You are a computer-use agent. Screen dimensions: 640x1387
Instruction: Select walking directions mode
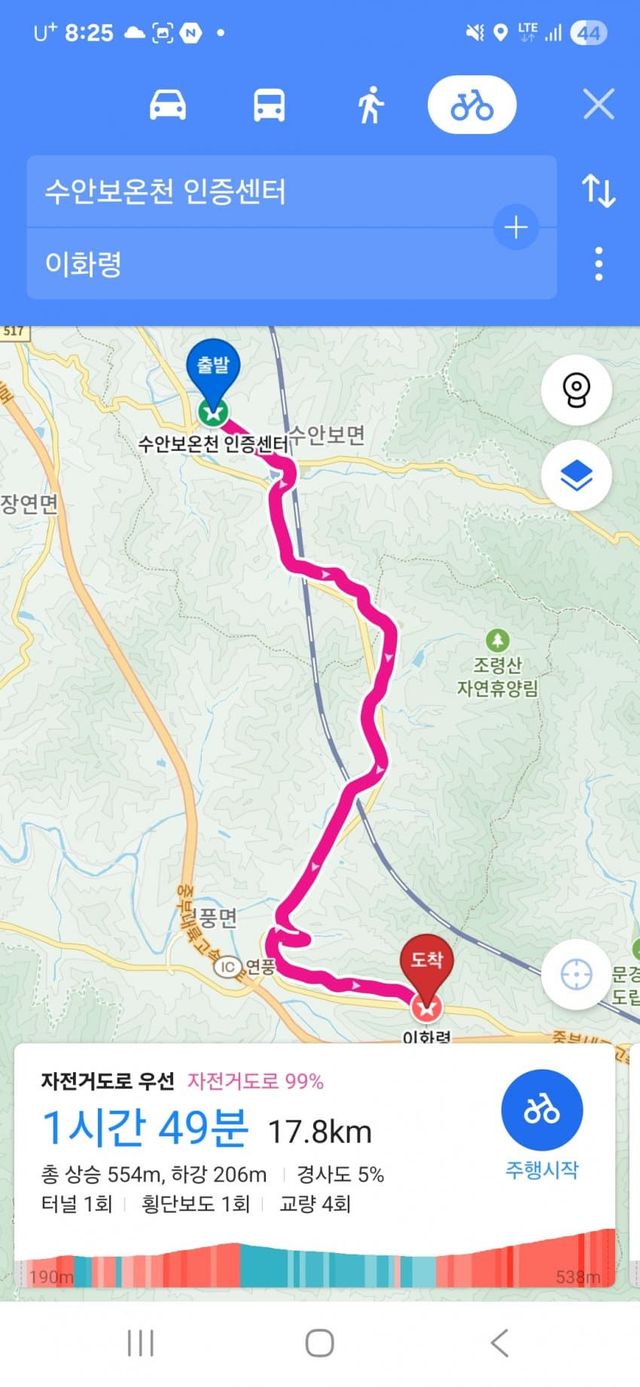(x=371, y=104)
